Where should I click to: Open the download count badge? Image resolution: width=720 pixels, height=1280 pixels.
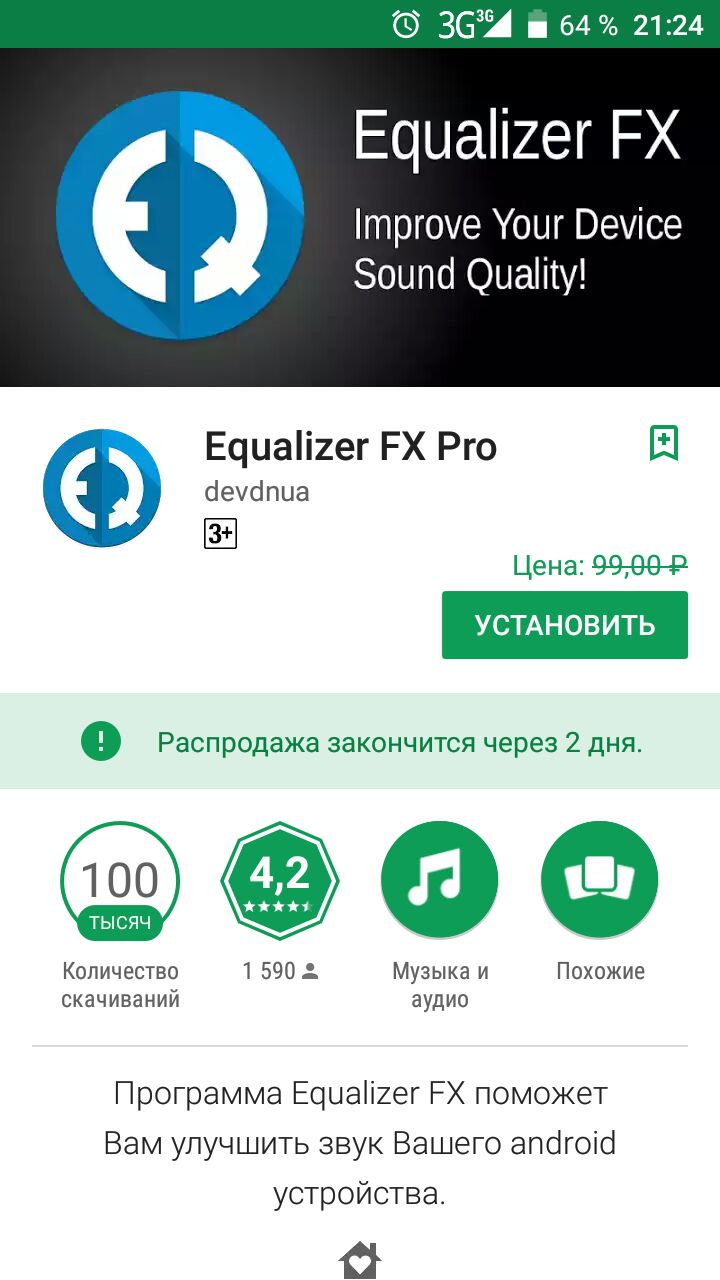120,881
